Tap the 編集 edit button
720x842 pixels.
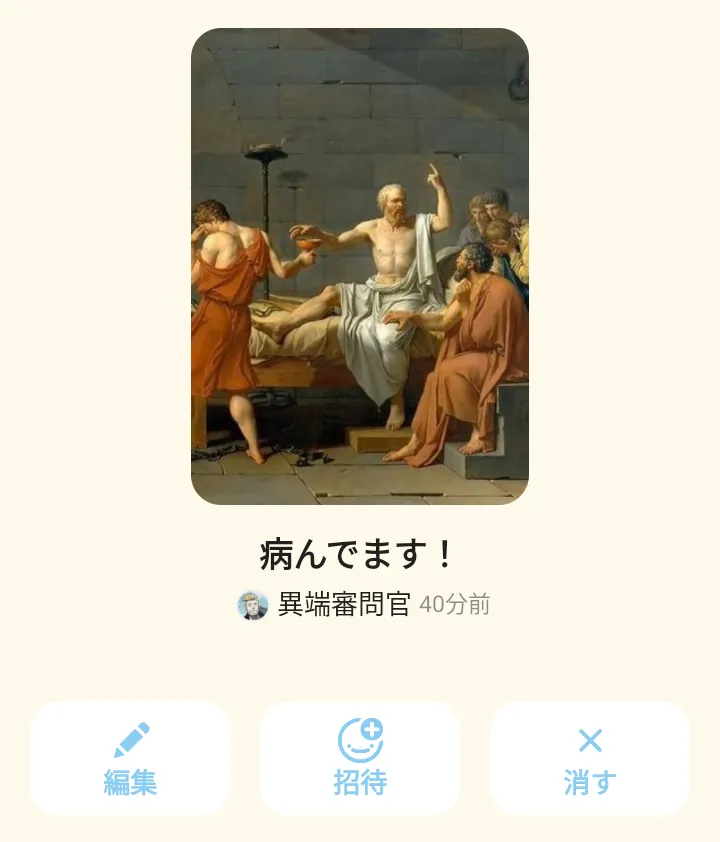(x=130, y=759)
